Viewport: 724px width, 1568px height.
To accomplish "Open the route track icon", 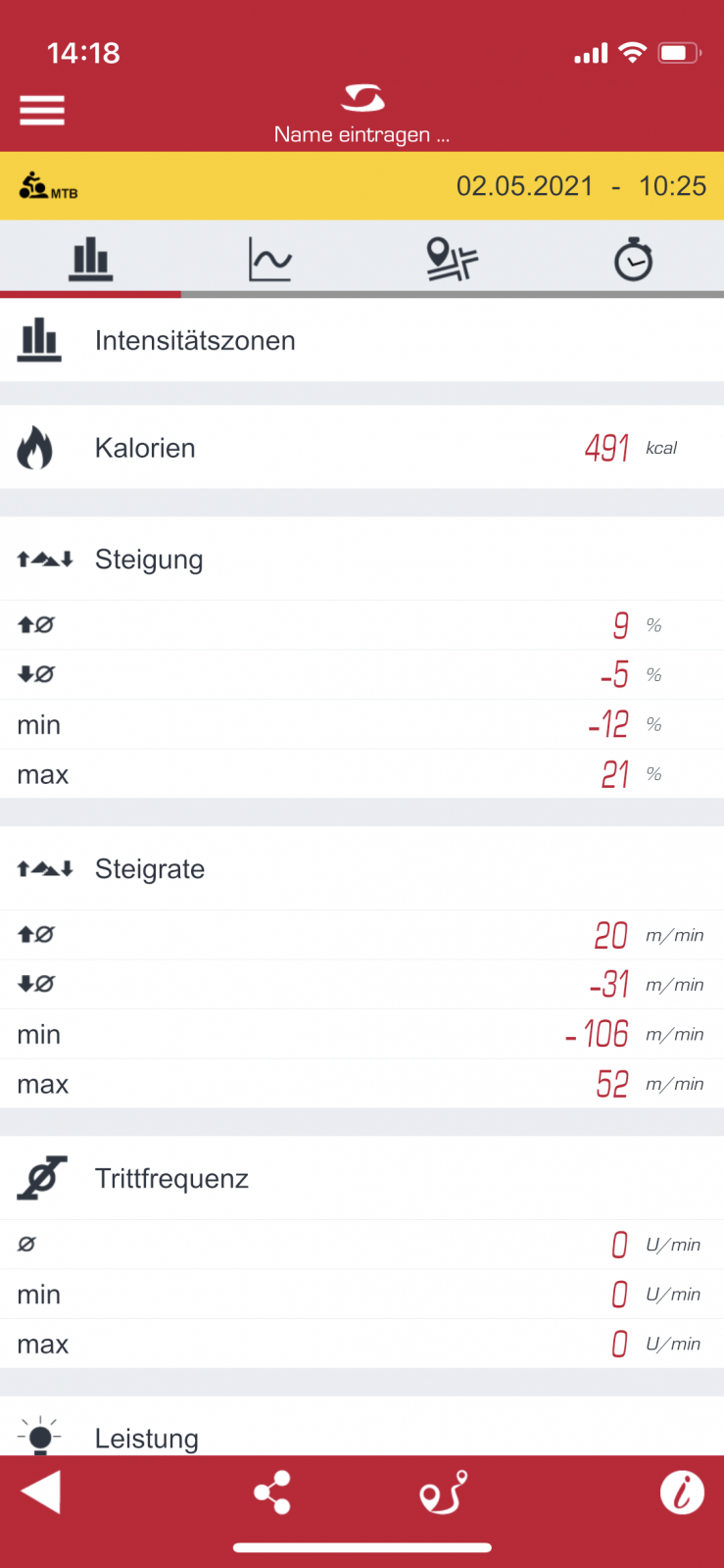I will [x=444, y=1493].
